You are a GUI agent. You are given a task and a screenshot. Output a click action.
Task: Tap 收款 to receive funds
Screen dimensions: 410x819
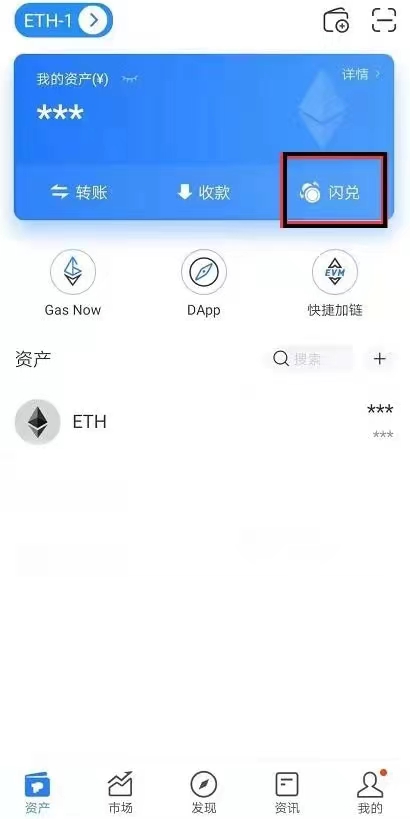point(203,192)
